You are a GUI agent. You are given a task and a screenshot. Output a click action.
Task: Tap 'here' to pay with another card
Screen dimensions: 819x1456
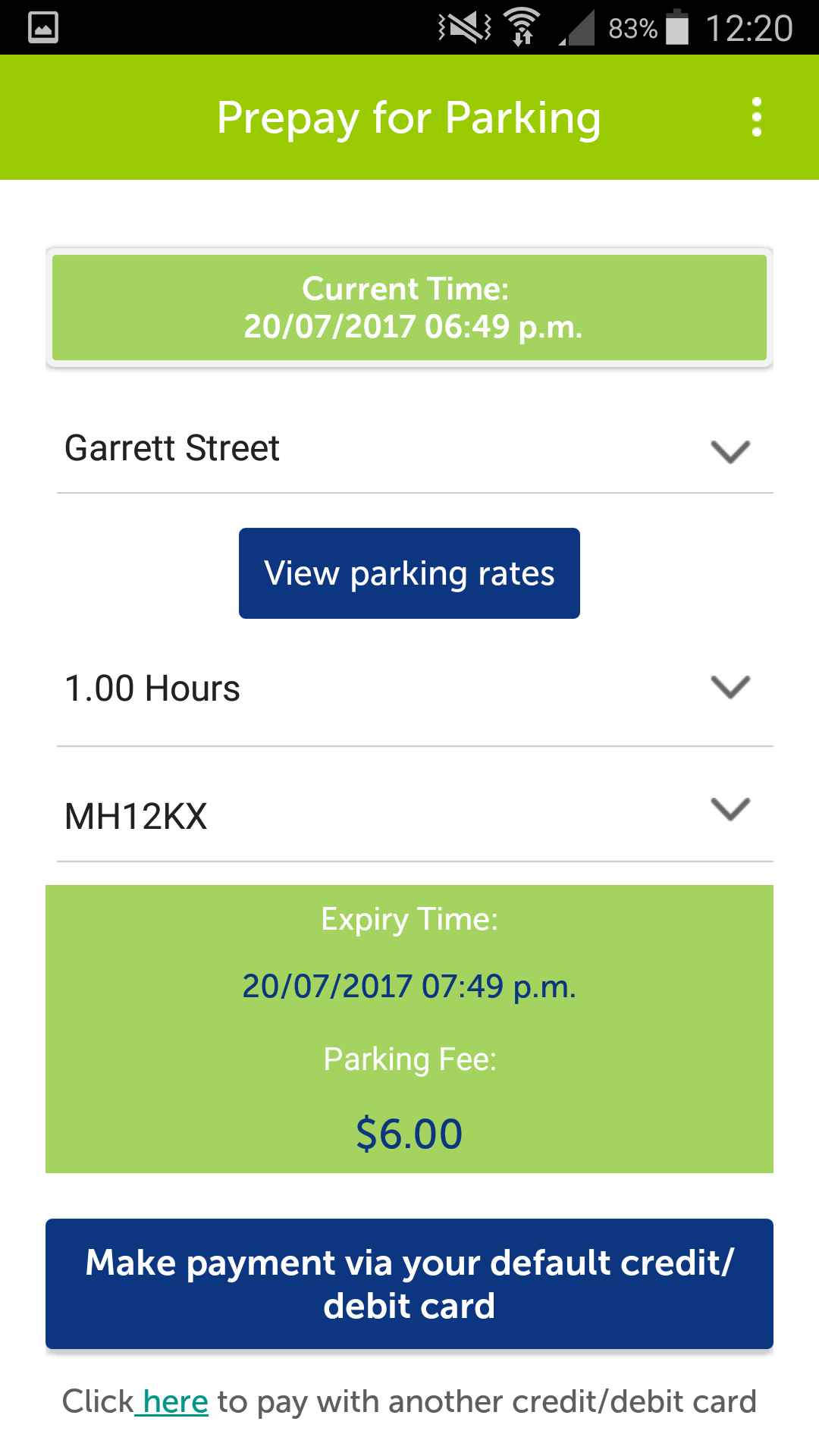pyautogui.click(x=174, y=1402)
